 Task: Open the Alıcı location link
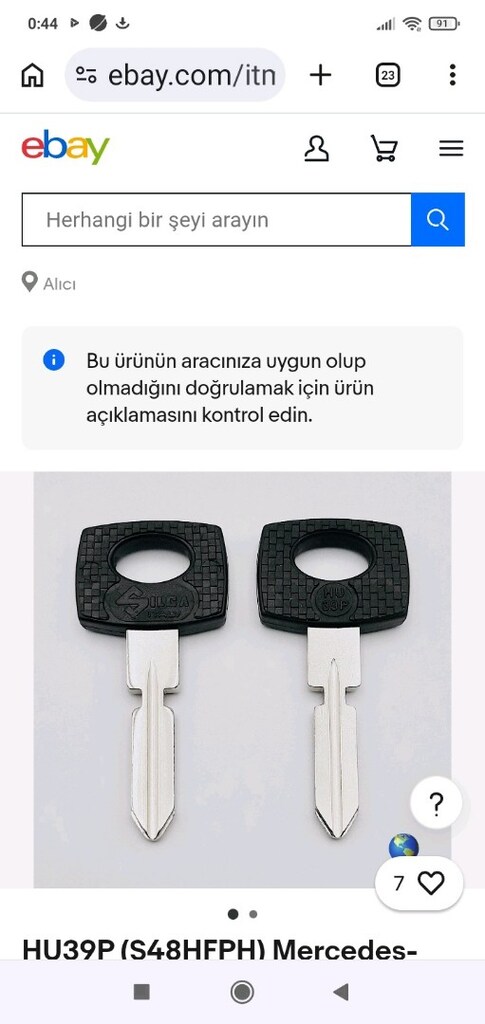coord(49,283)
